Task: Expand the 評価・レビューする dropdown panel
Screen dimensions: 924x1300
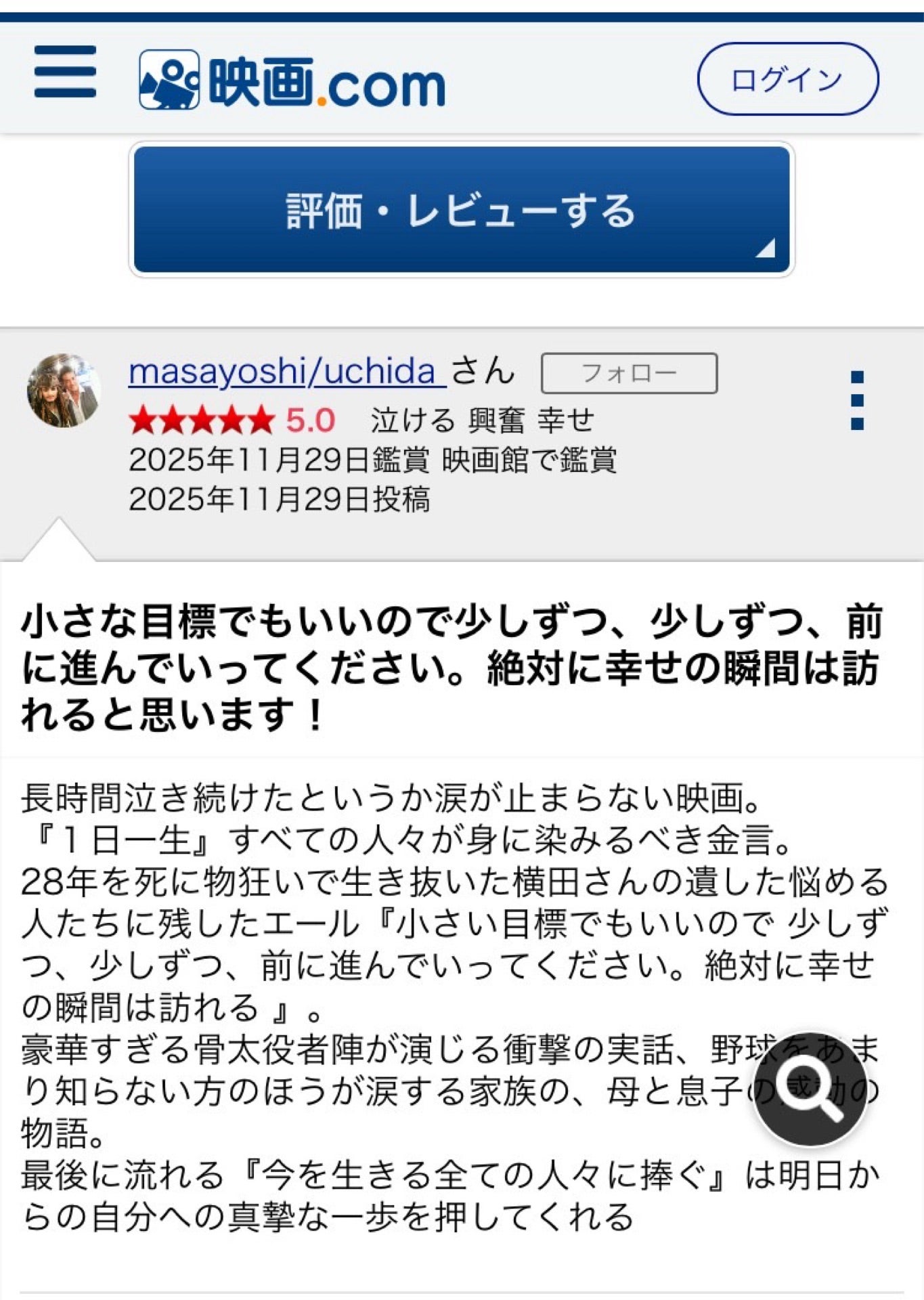Action: tap(462, 210)
